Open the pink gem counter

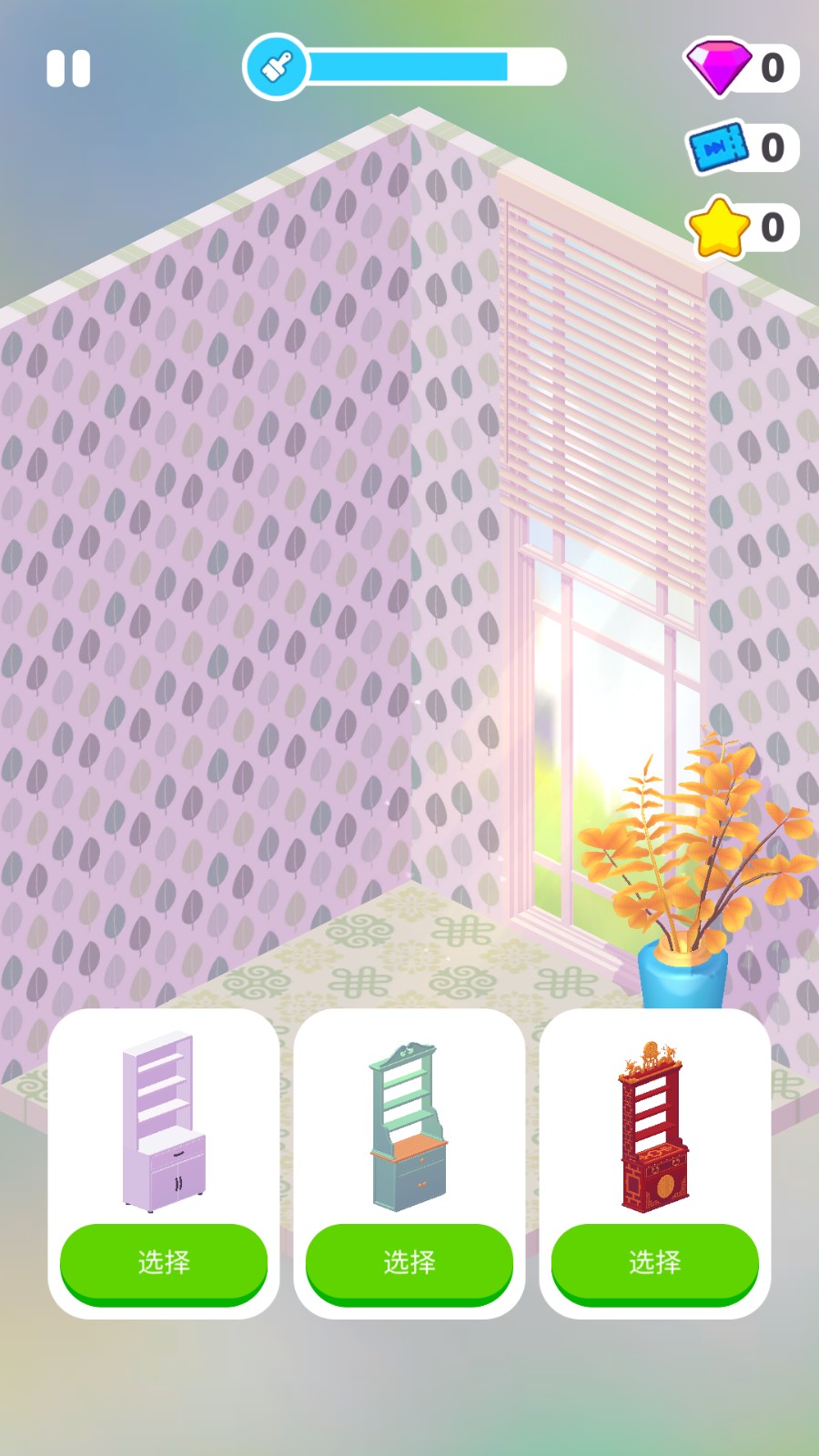tap(742, 68)
